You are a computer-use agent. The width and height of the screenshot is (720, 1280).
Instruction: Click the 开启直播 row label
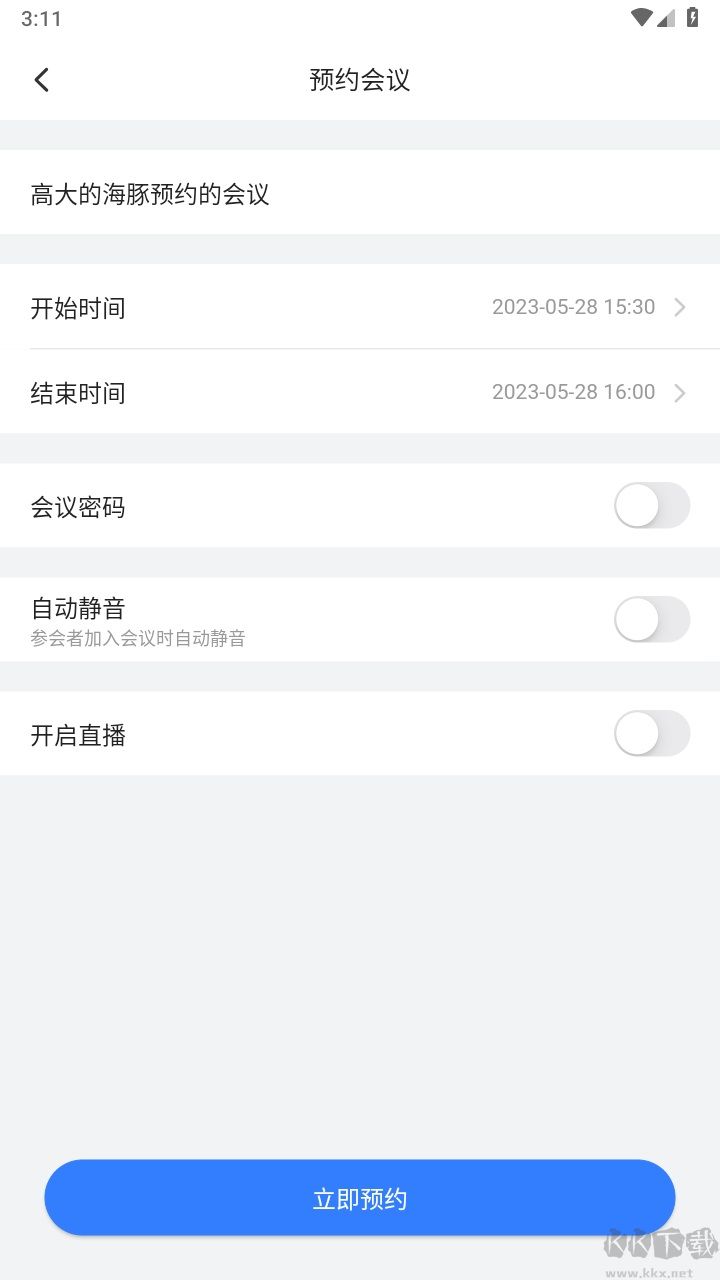point(79,734)
